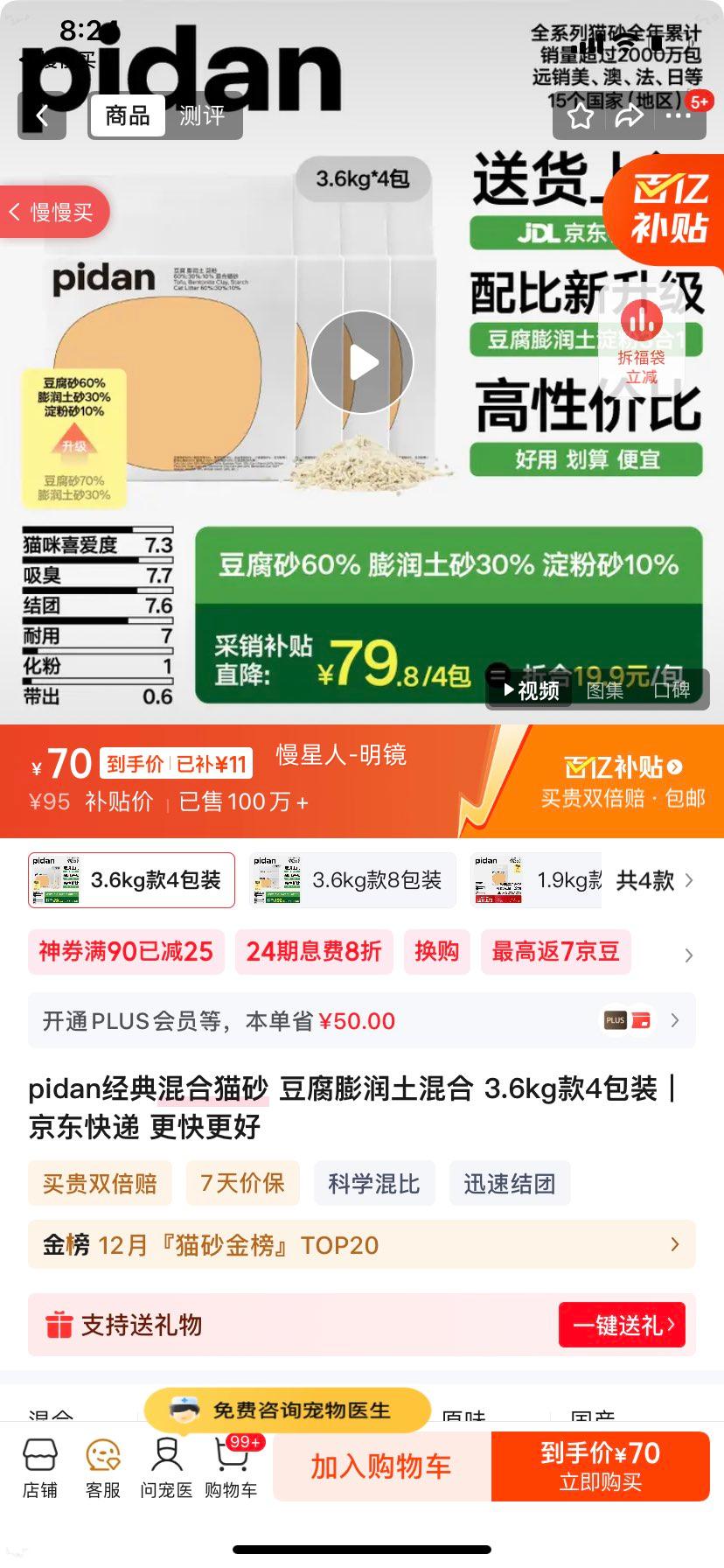Open 免费咨询宠物医生 consultation banner
The height and width of the screenshot is (1568, 724).
[289, 1409]
